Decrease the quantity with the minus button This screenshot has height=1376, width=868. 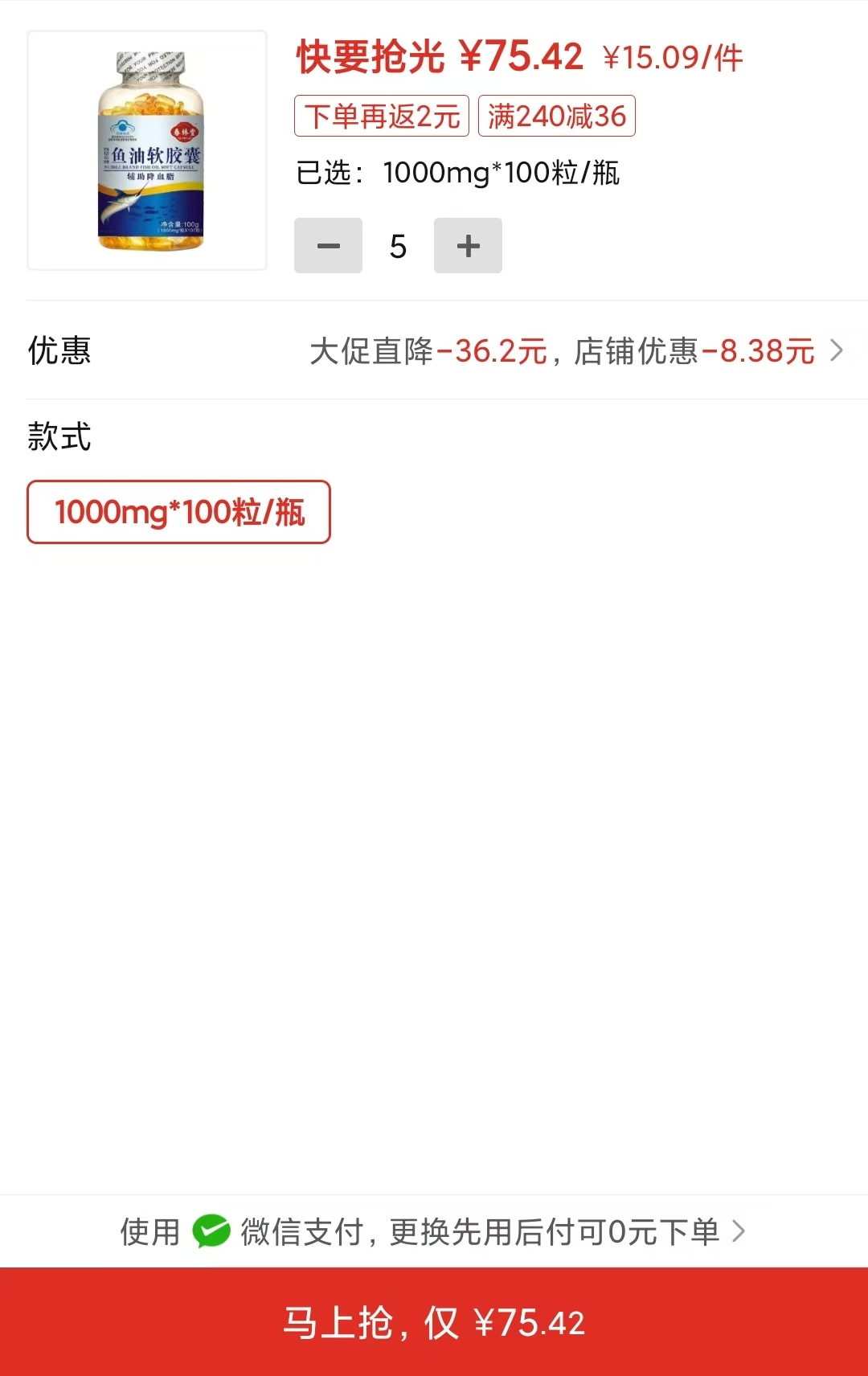point(328,246)
